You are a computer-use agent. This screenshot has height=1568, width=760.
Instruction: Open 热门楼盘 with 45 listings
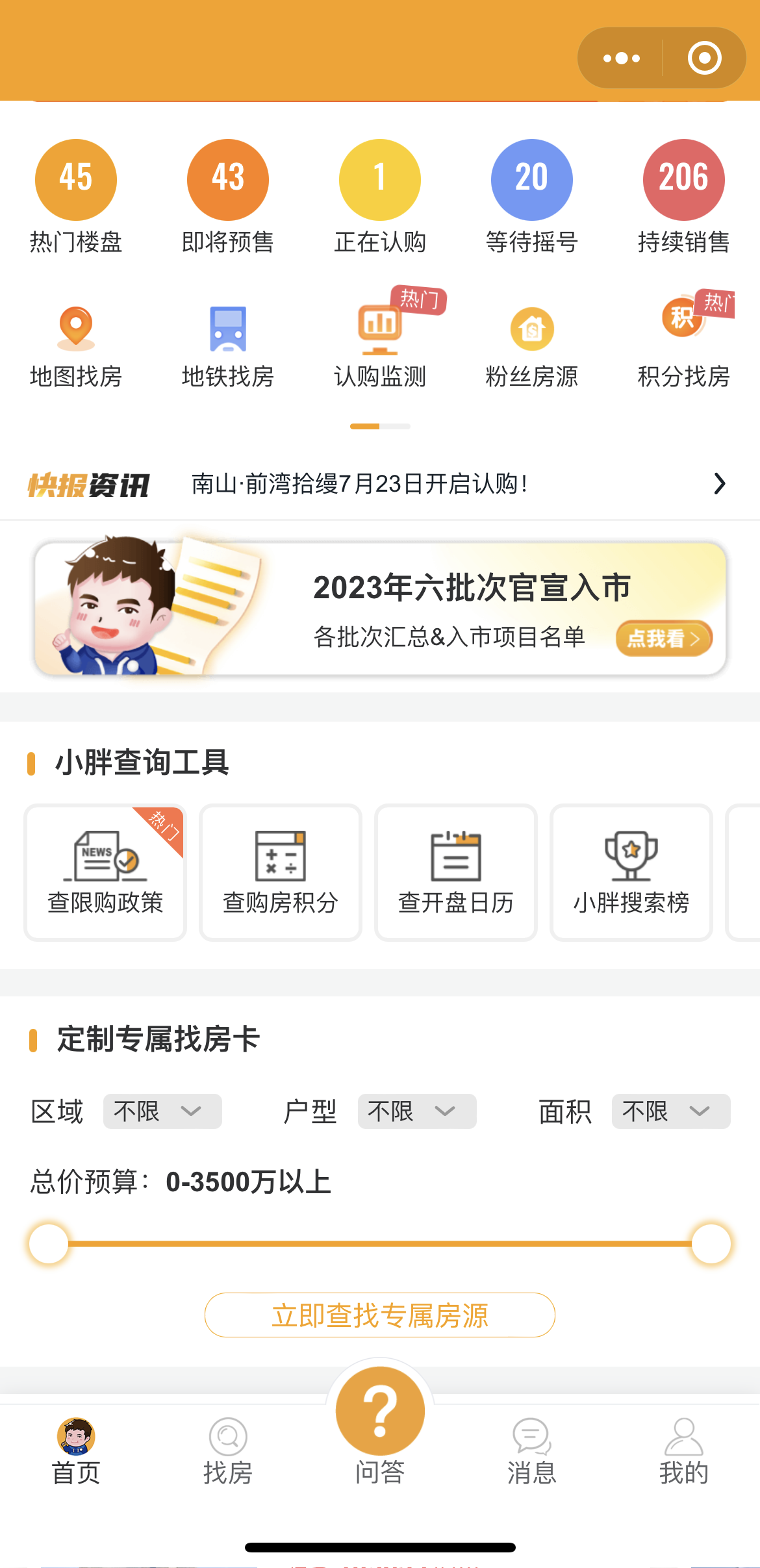click(x=76, y=196)
